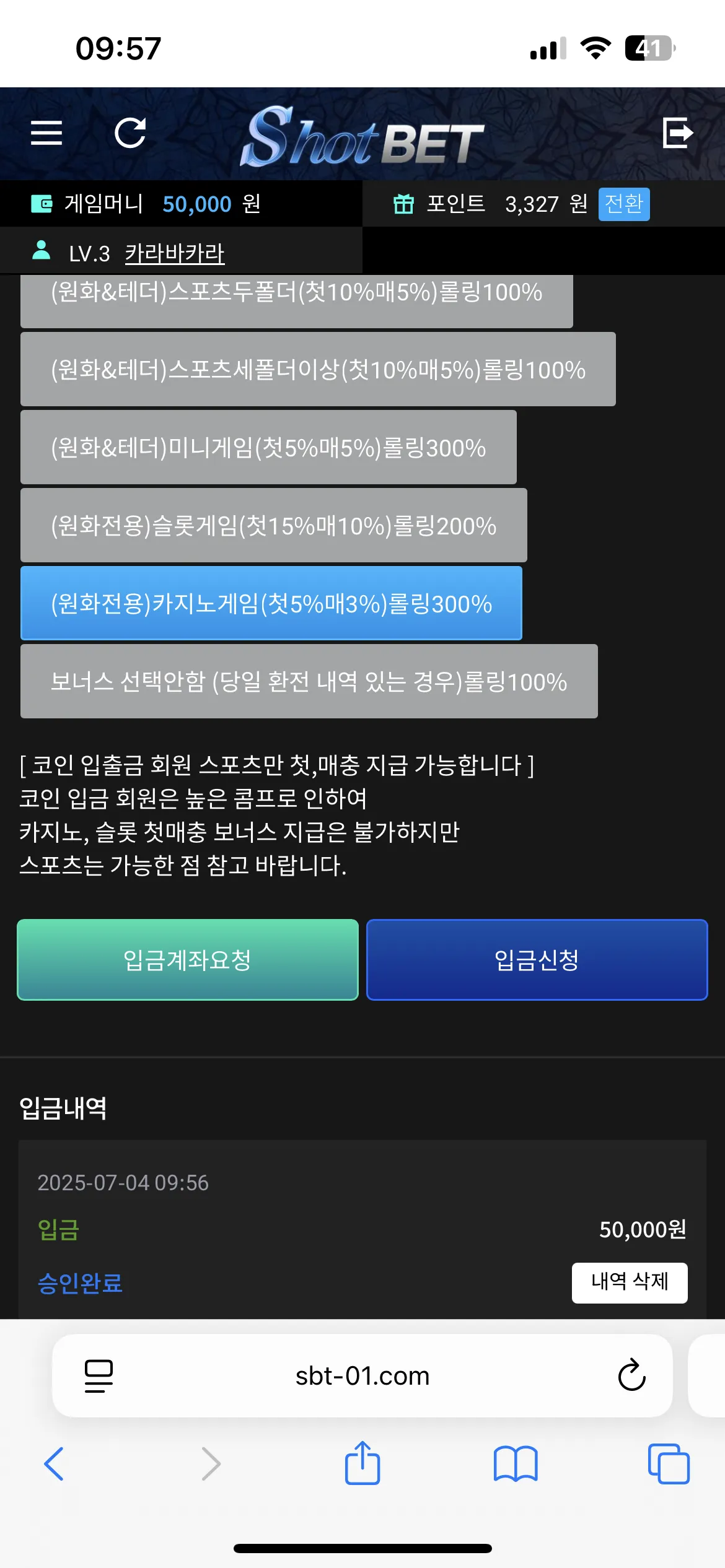This screenshot has width=725, height=1568.
Task: Choose the 미니게임 롤링300% bonus
Action: 268,447
